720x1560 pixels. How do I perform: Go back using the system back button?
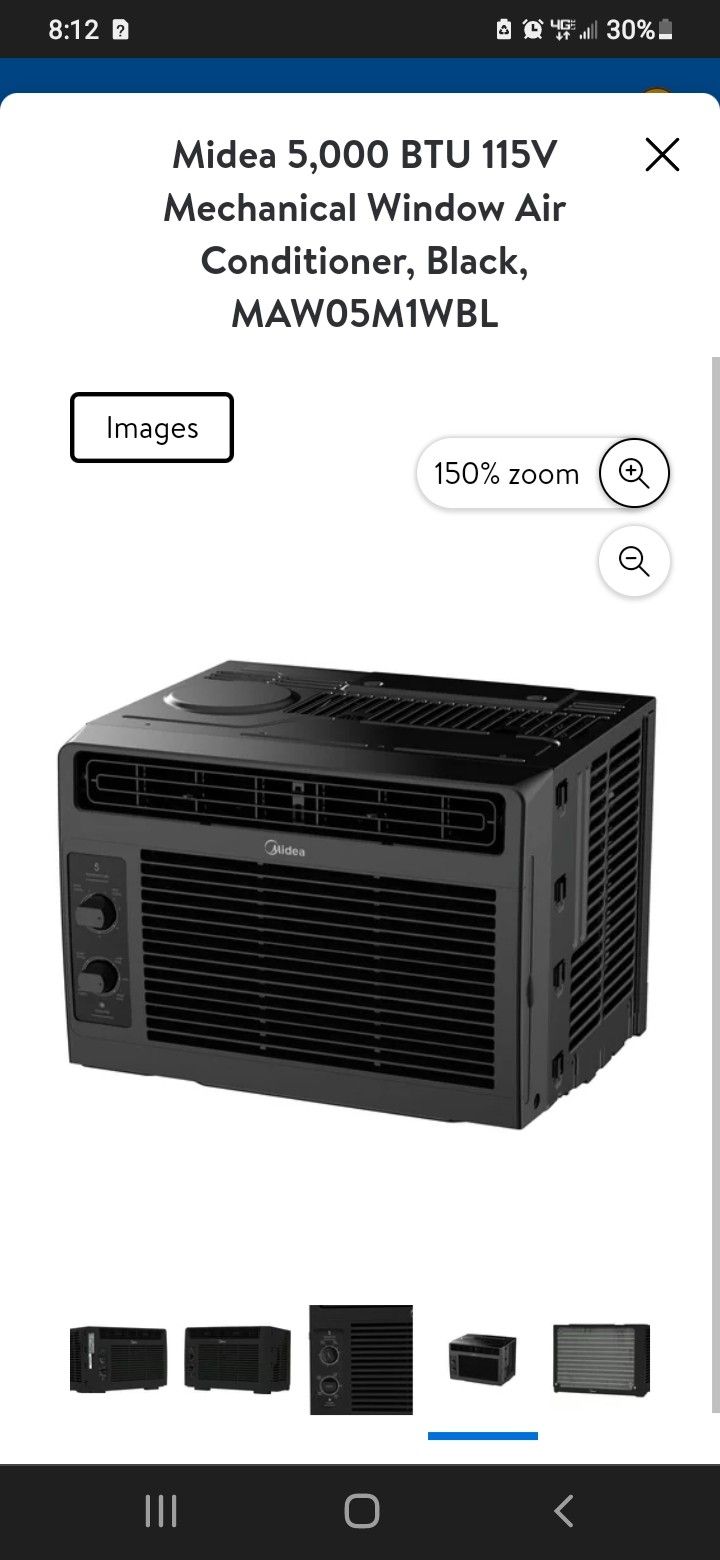(564, 1511)
